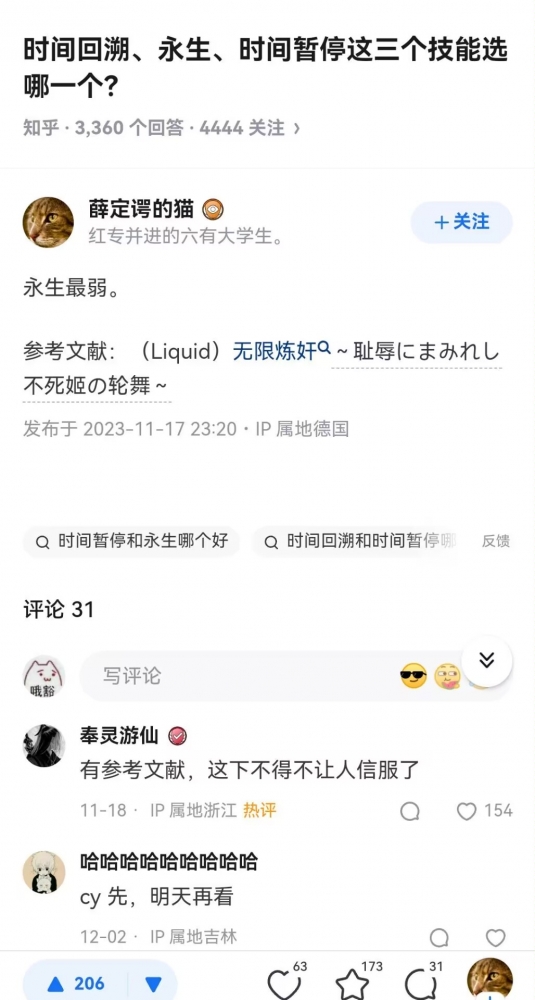Screen dimensions: 535x1000
Task: Follow the author 薛定谔的猫
Action: (461, 222)
